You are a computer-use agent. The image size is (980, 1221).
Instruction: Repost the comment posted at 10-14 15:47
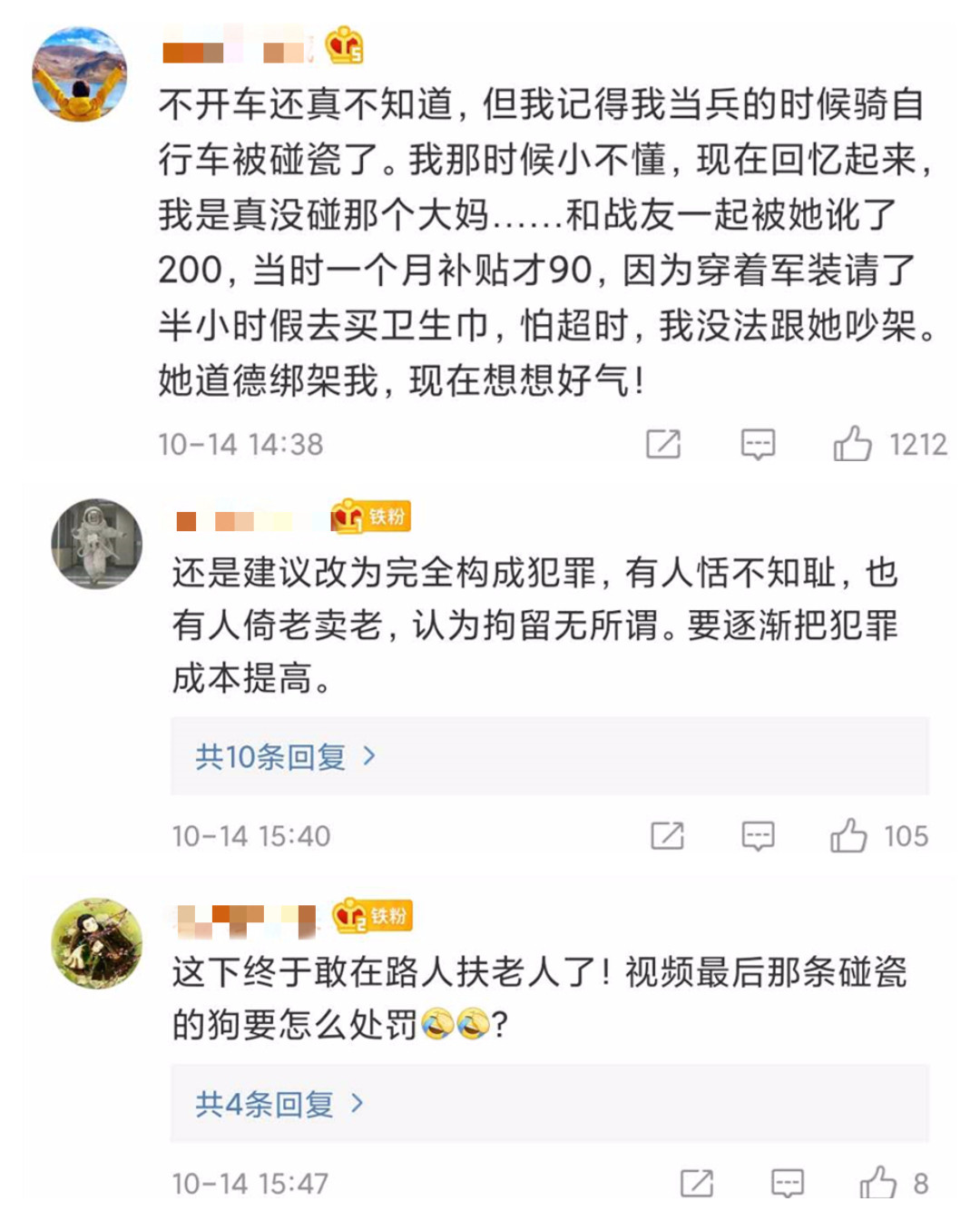(697, 1183)
